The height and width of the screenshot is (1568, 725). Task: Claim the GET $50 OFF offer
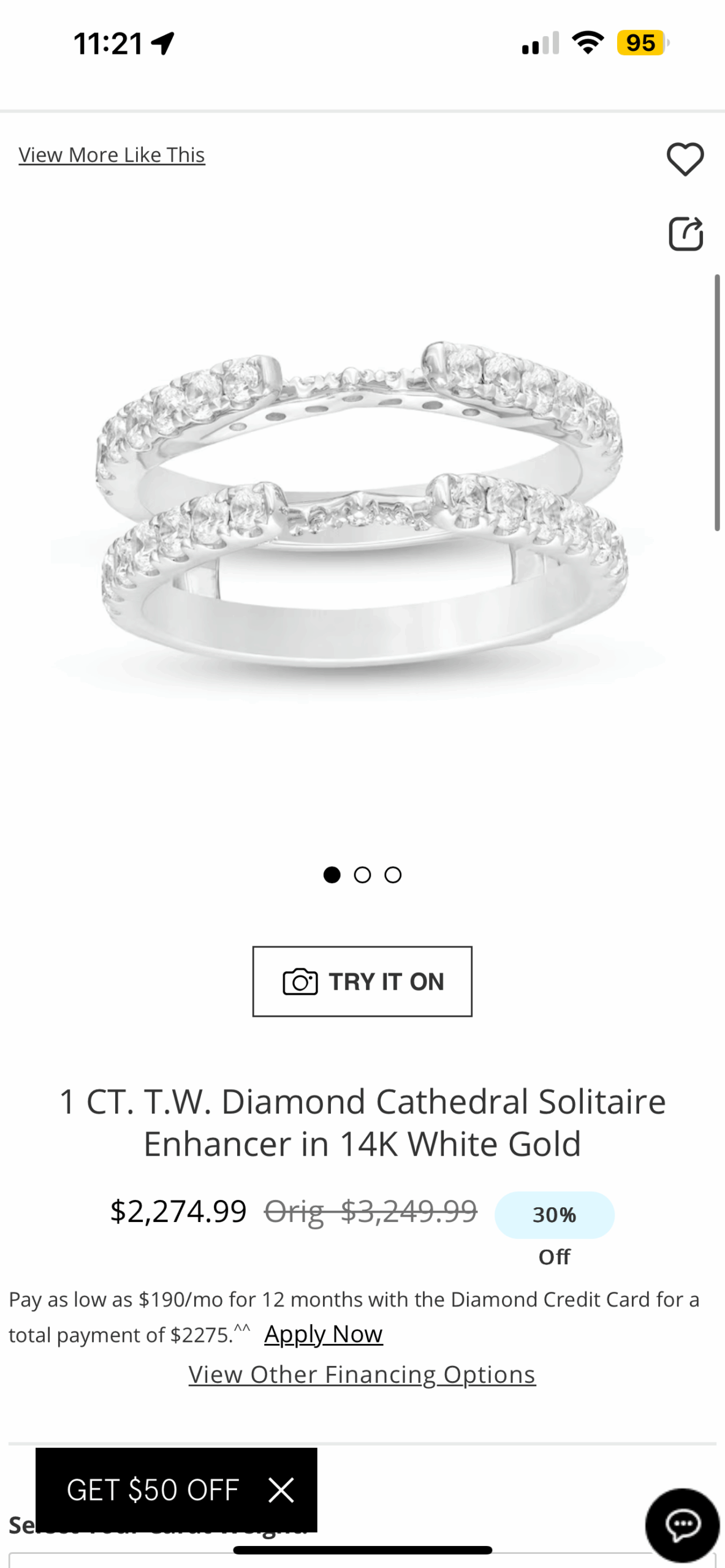153,1490
